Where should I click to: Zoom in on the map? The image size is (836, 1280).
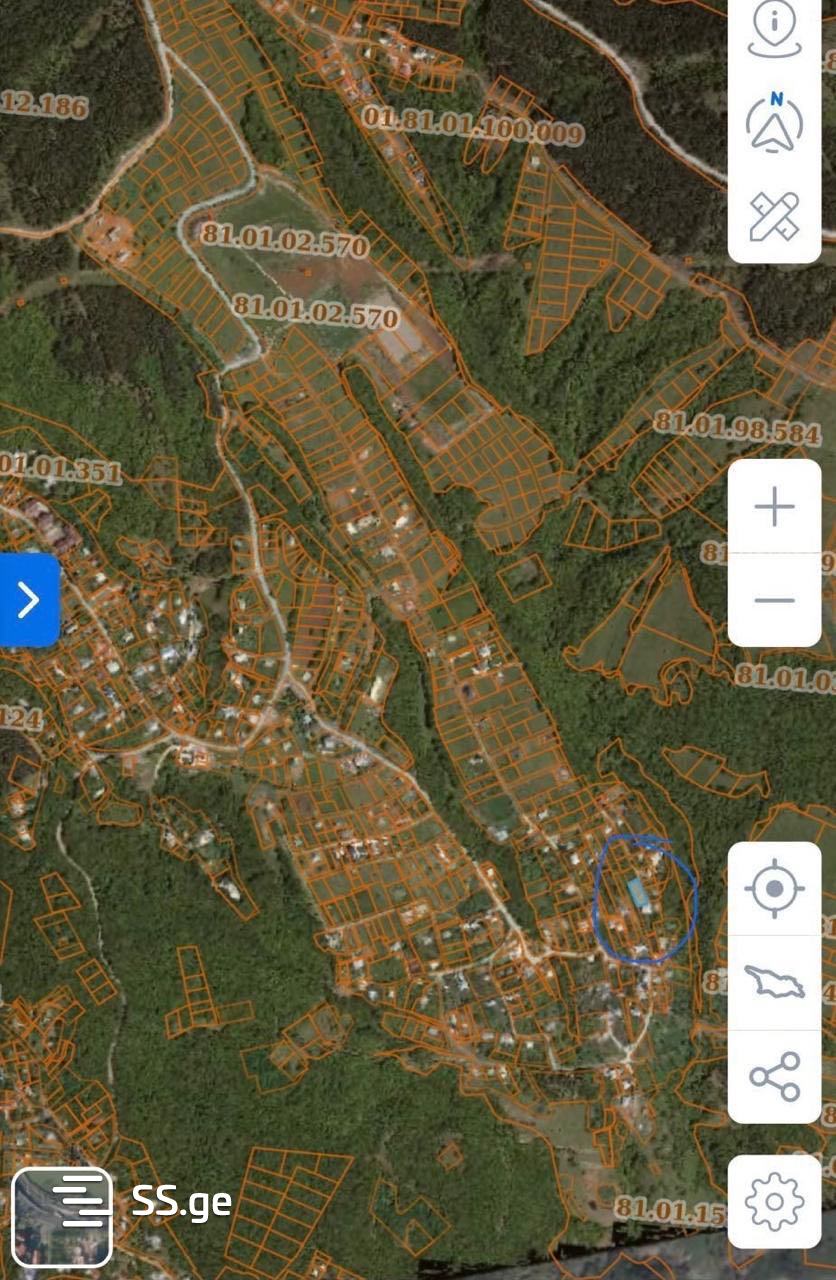[x=775, y=507]
